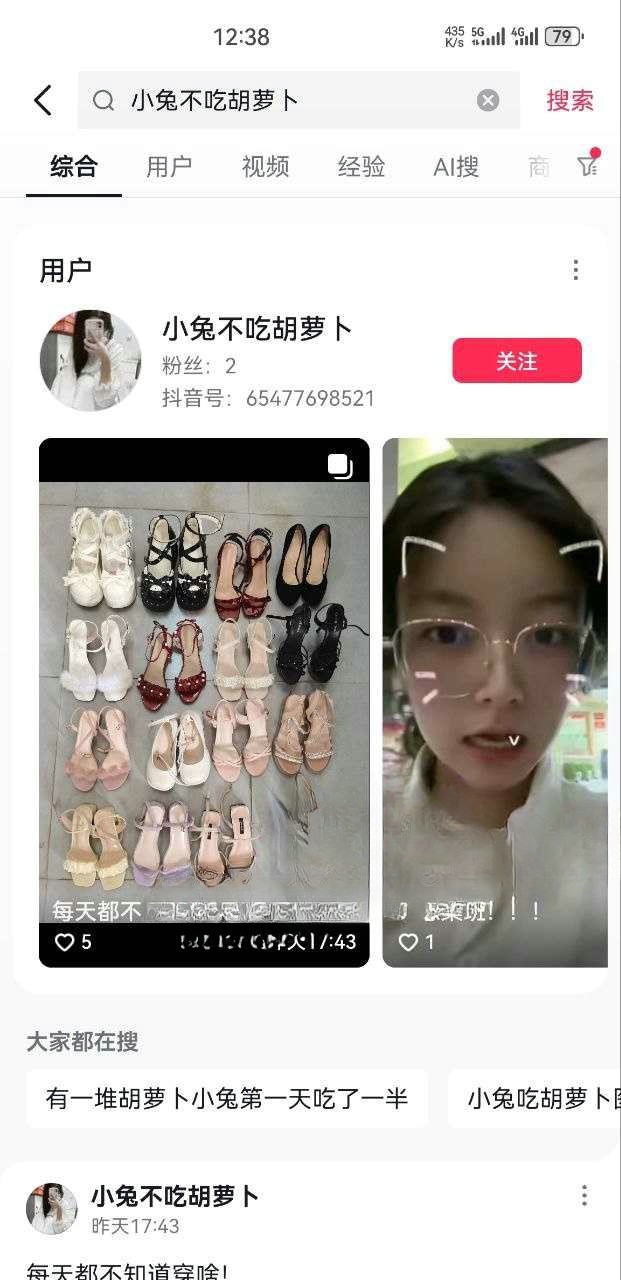The height and width of the screenshot is (1280, 621).
Task: Follow 小兔不吃胡萝卜 with 关注 button
Action: pyautogui.click(x=516, y=361)
